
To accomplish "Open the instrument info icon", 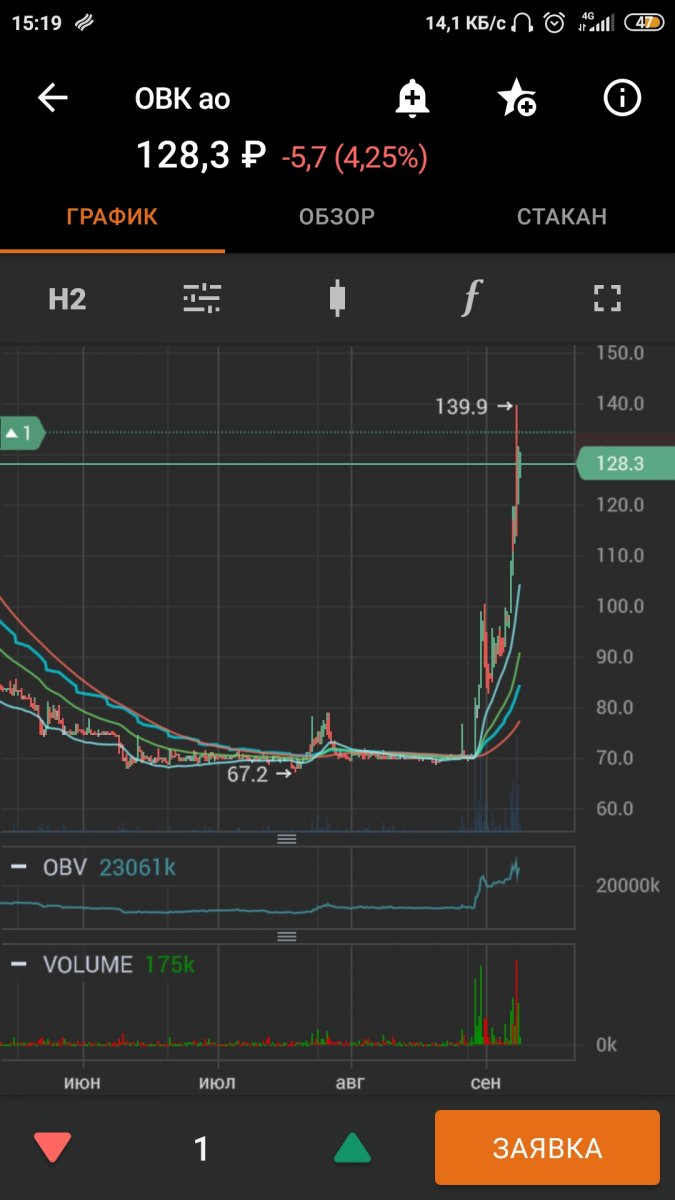I will [x=622, y=98].
